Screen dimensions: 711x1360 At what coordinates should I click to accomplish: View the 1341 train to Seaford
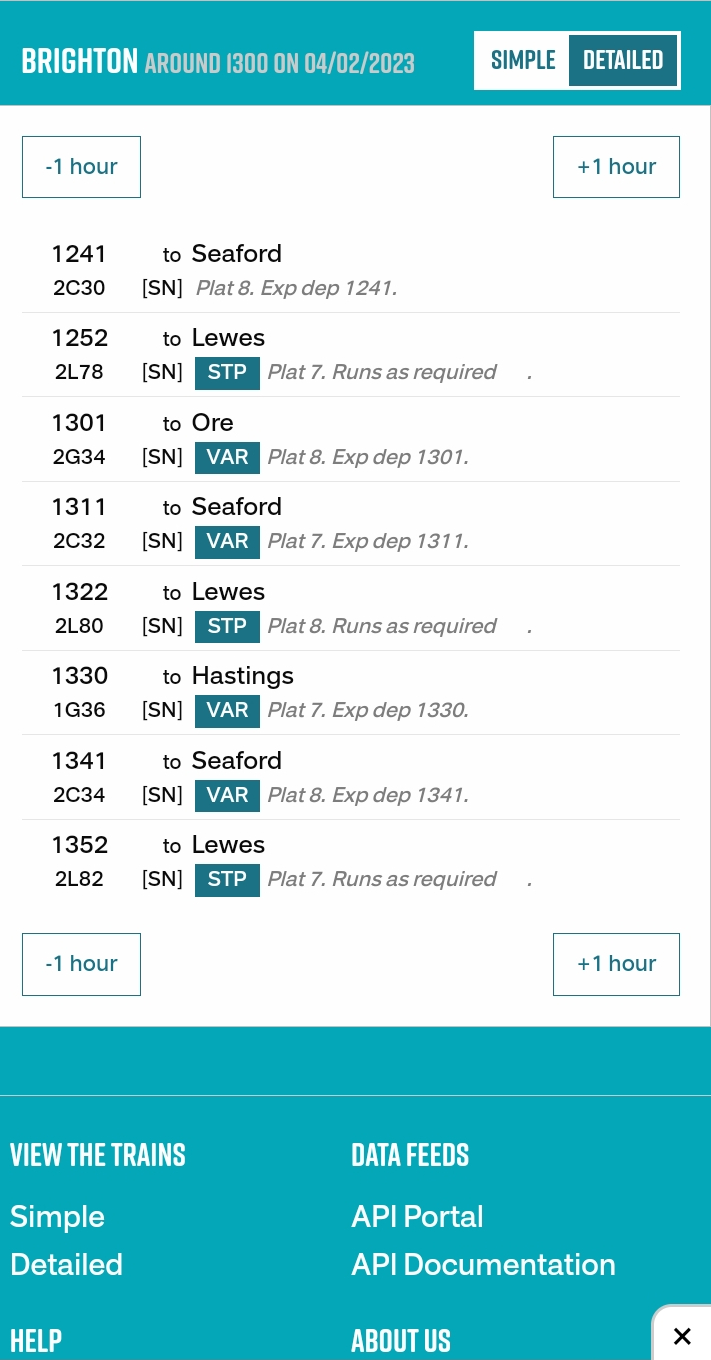236,761
